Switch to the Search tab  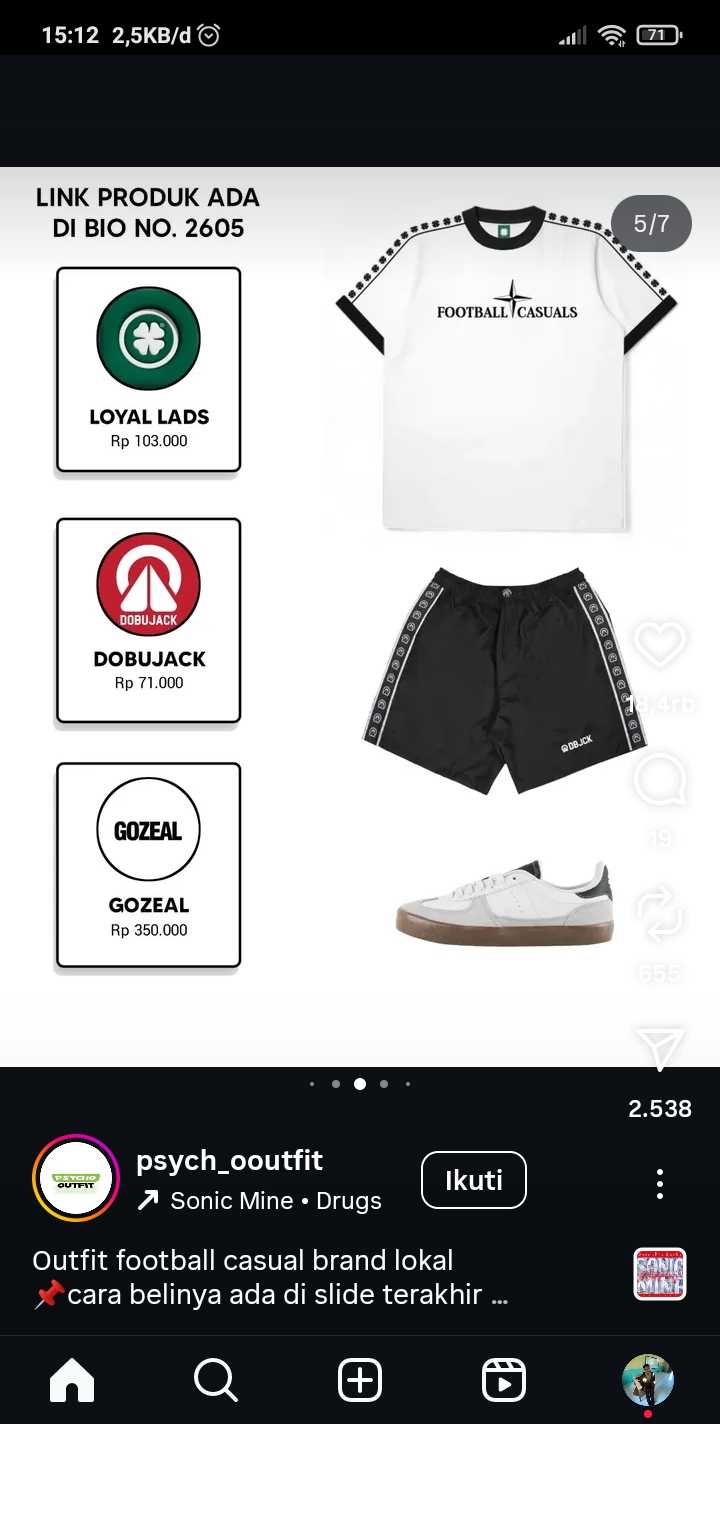(x=215, y=1381)
